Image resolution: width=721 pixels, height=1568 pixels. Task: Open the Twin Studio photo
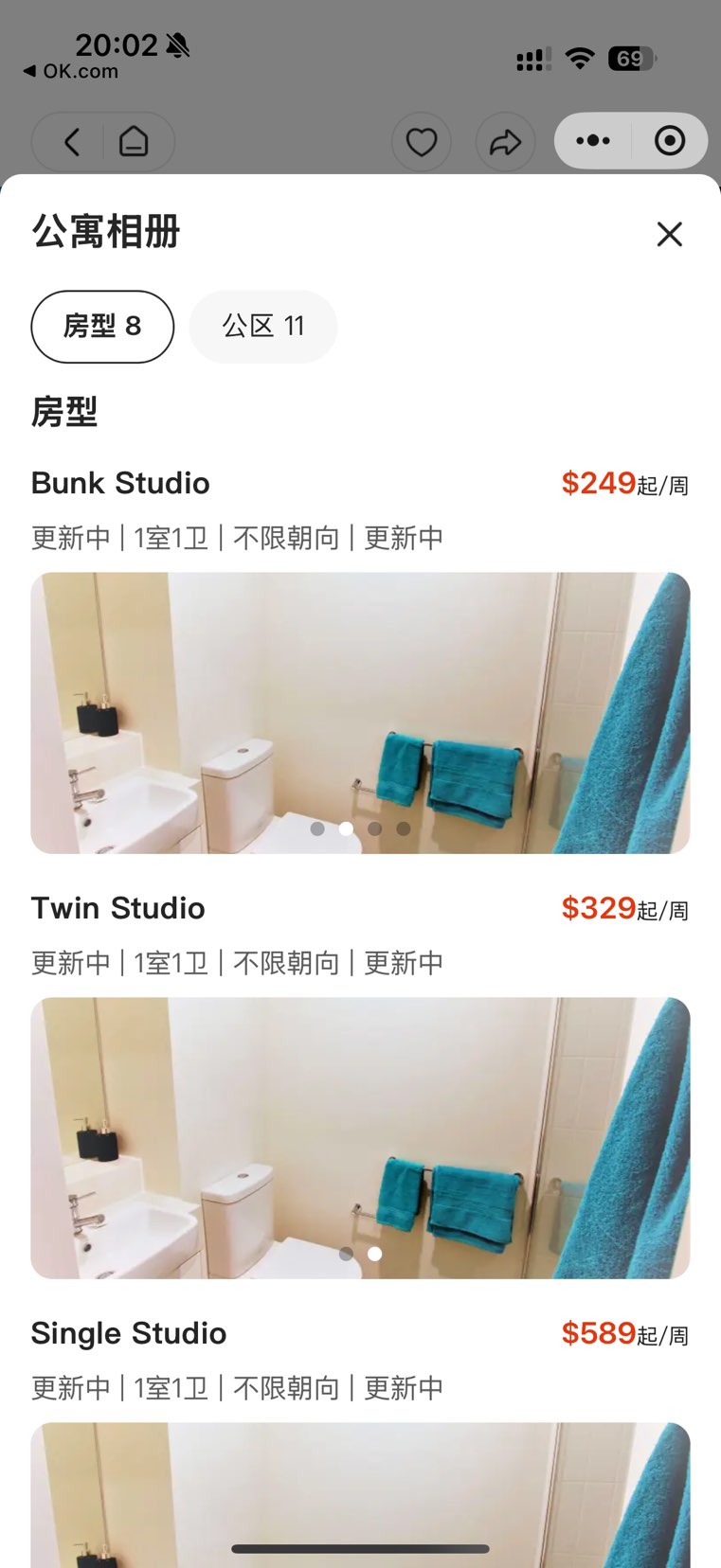(360, 1137)
